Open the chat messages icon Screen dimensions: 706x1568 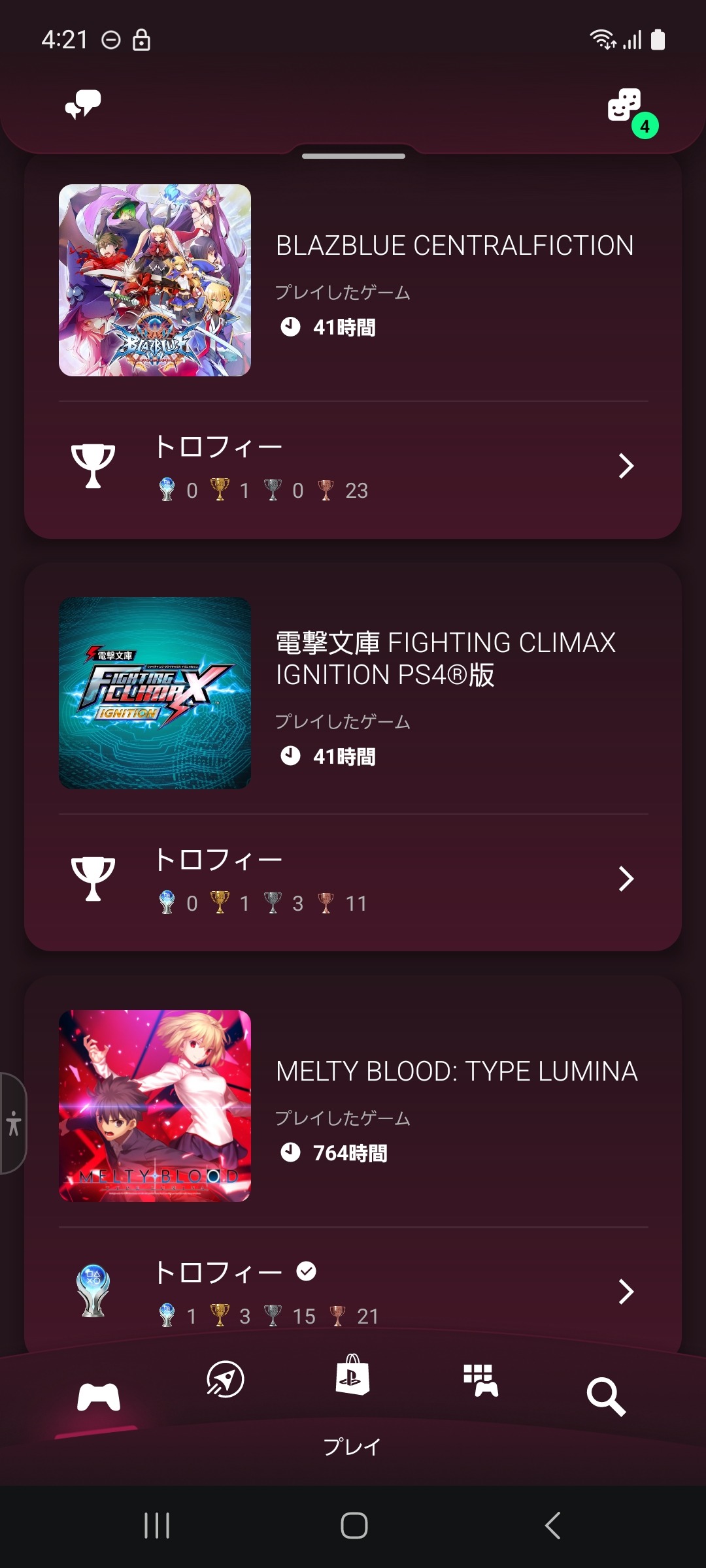(x=83, y=105)
